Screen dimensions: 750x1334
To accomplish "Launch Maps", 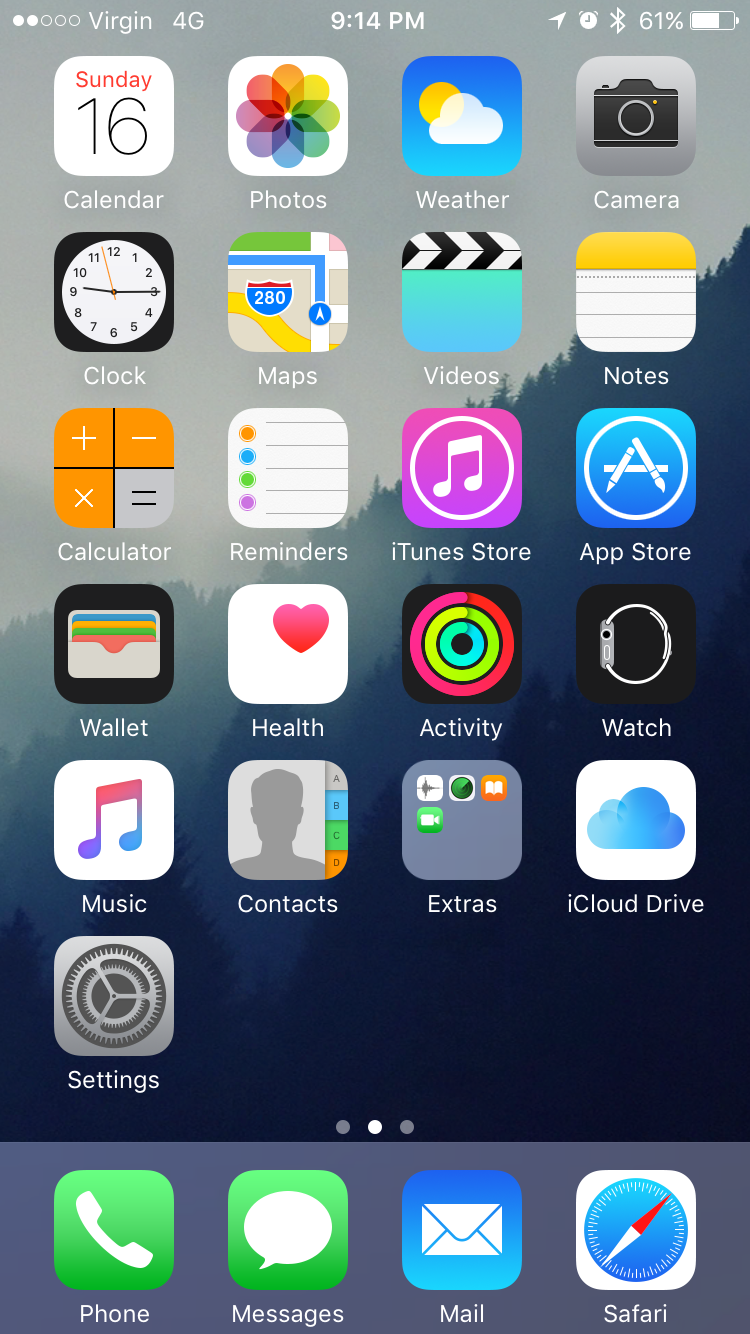I will [288, 292].
